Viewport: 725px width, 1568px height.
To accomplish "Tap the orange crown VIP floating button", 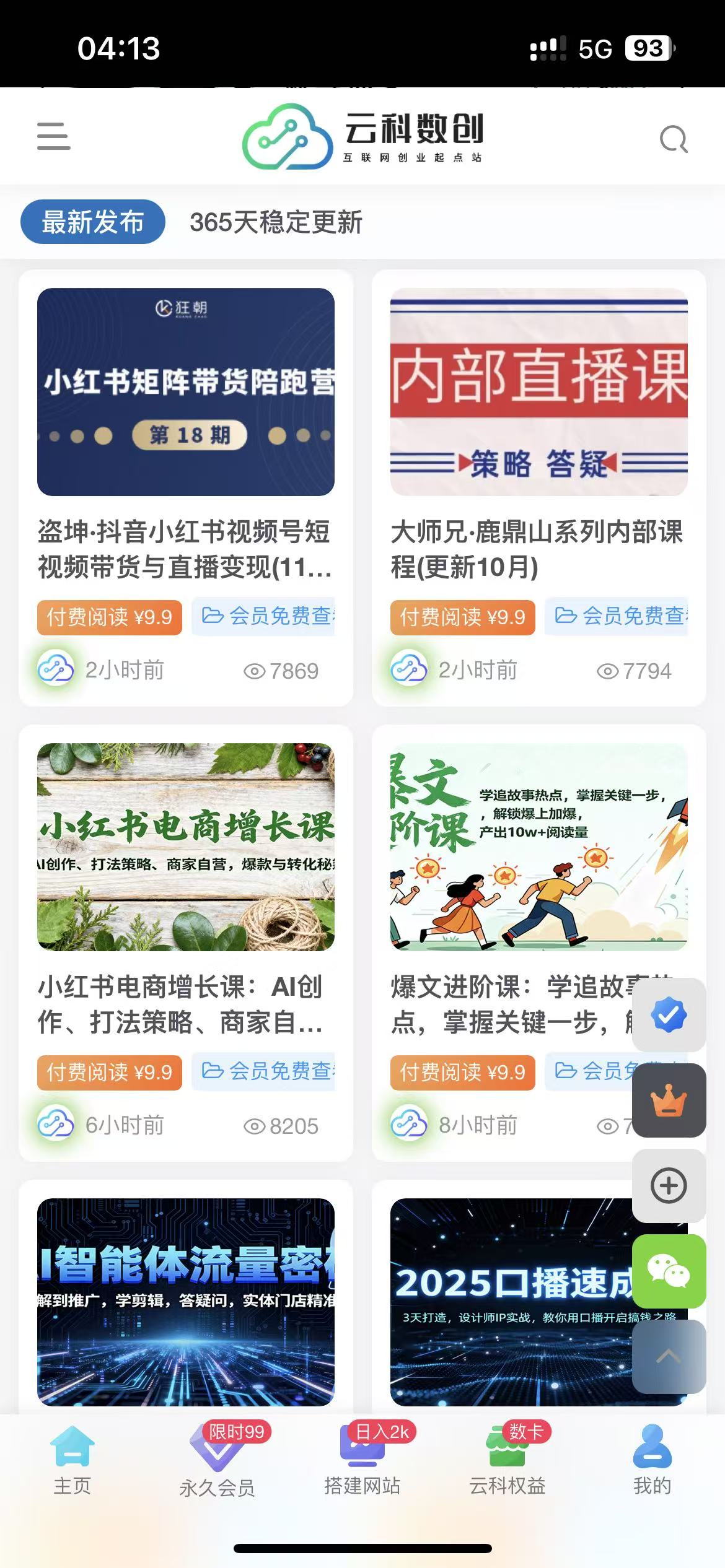I will 669,1101.
